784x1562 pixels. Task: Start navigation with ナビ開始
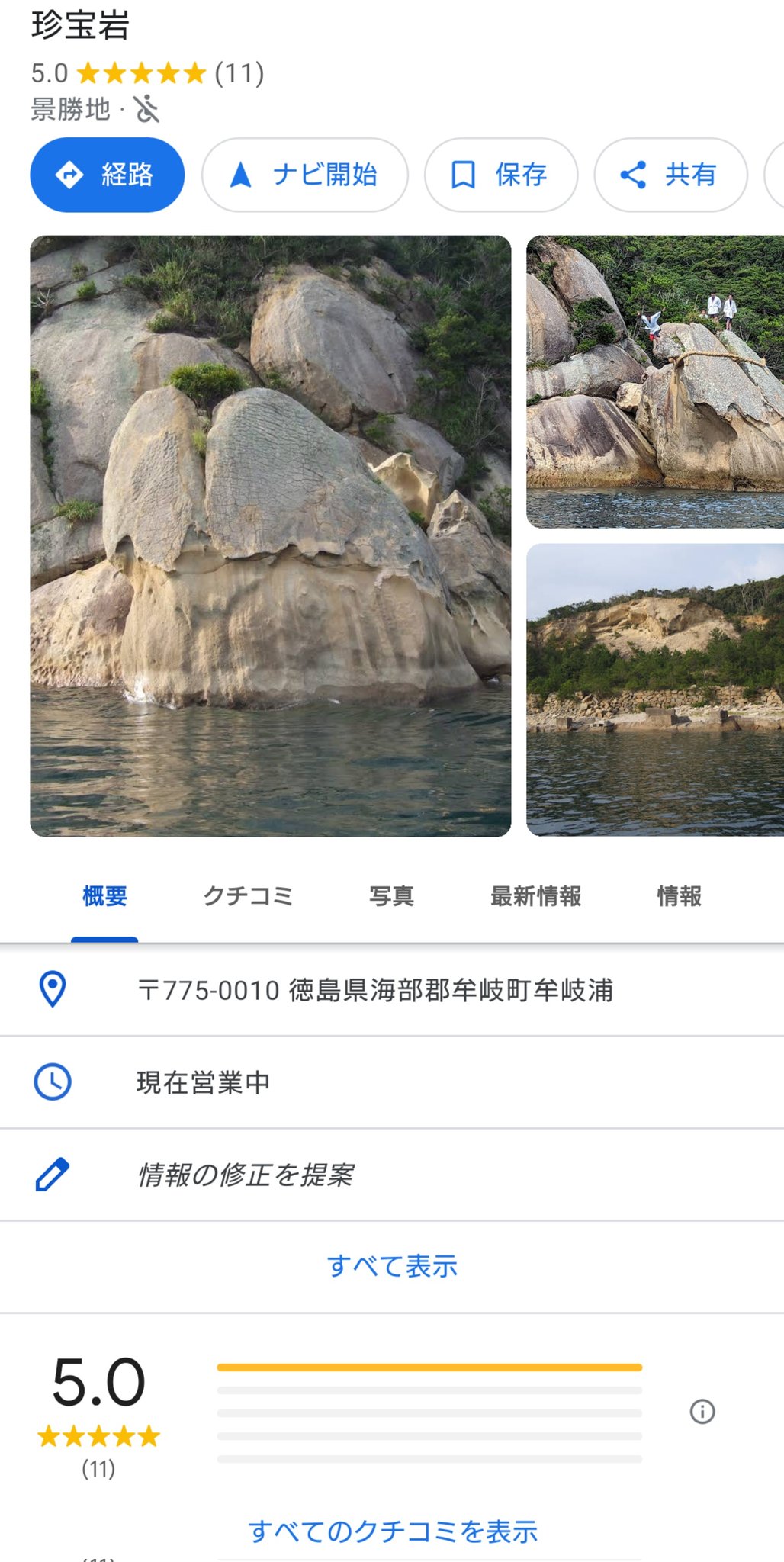tap(304, 175)
